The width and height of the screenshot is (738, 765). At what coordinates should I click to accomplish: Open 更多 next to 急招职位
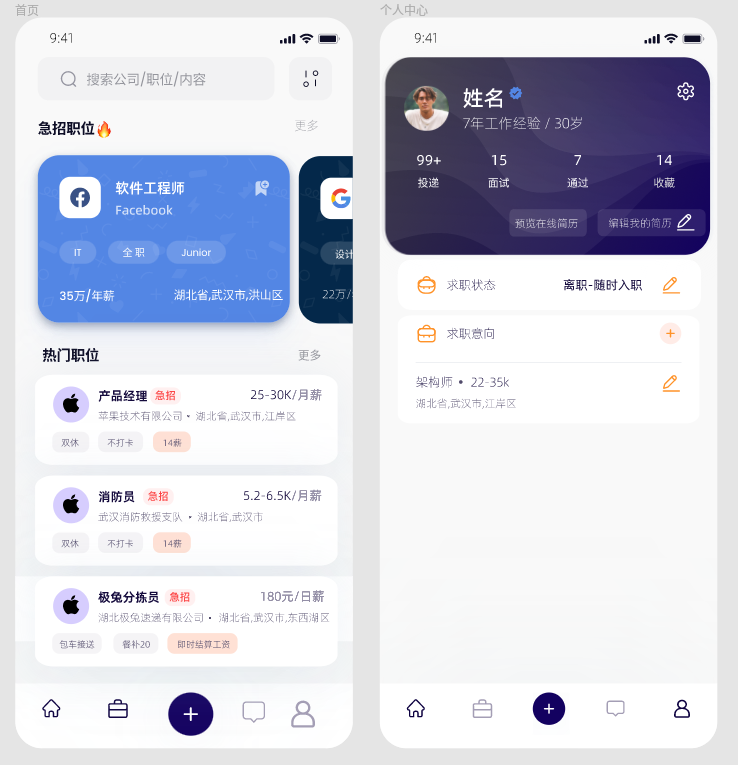click(x=306, y=126)
